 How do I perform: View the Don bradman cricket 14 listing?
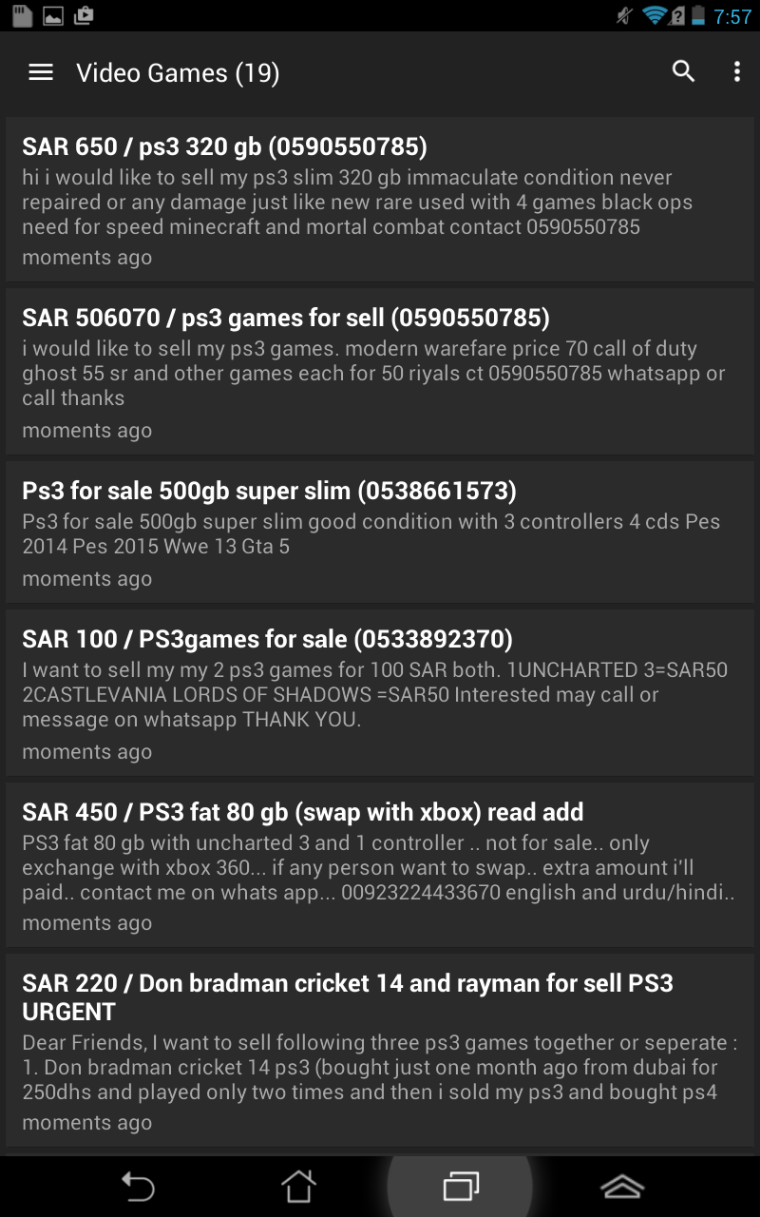click(380, 1050)
